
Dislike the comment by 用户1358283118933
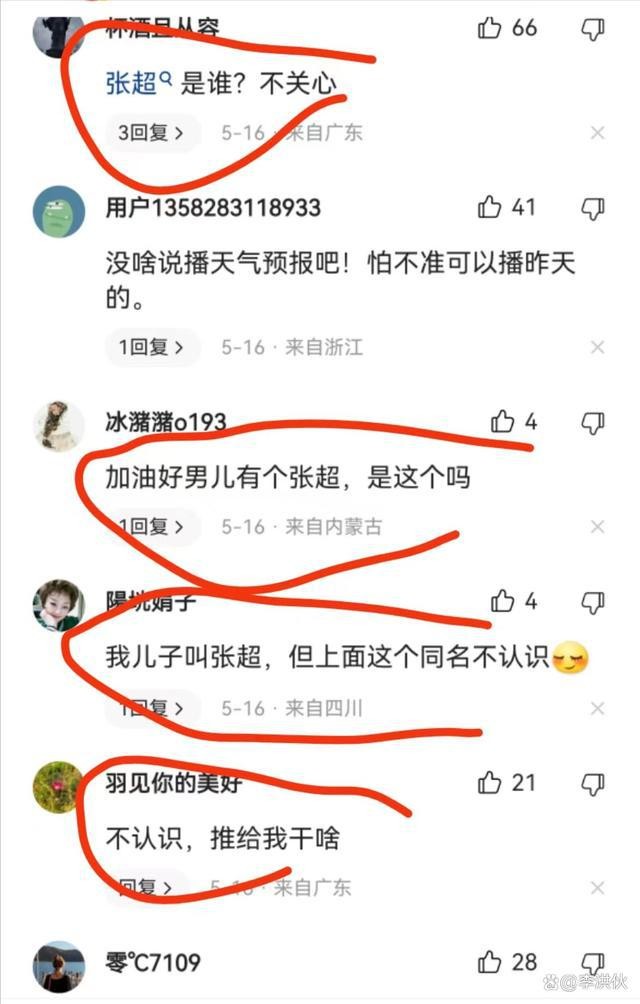pyautogui.click(x=593, y=208)
